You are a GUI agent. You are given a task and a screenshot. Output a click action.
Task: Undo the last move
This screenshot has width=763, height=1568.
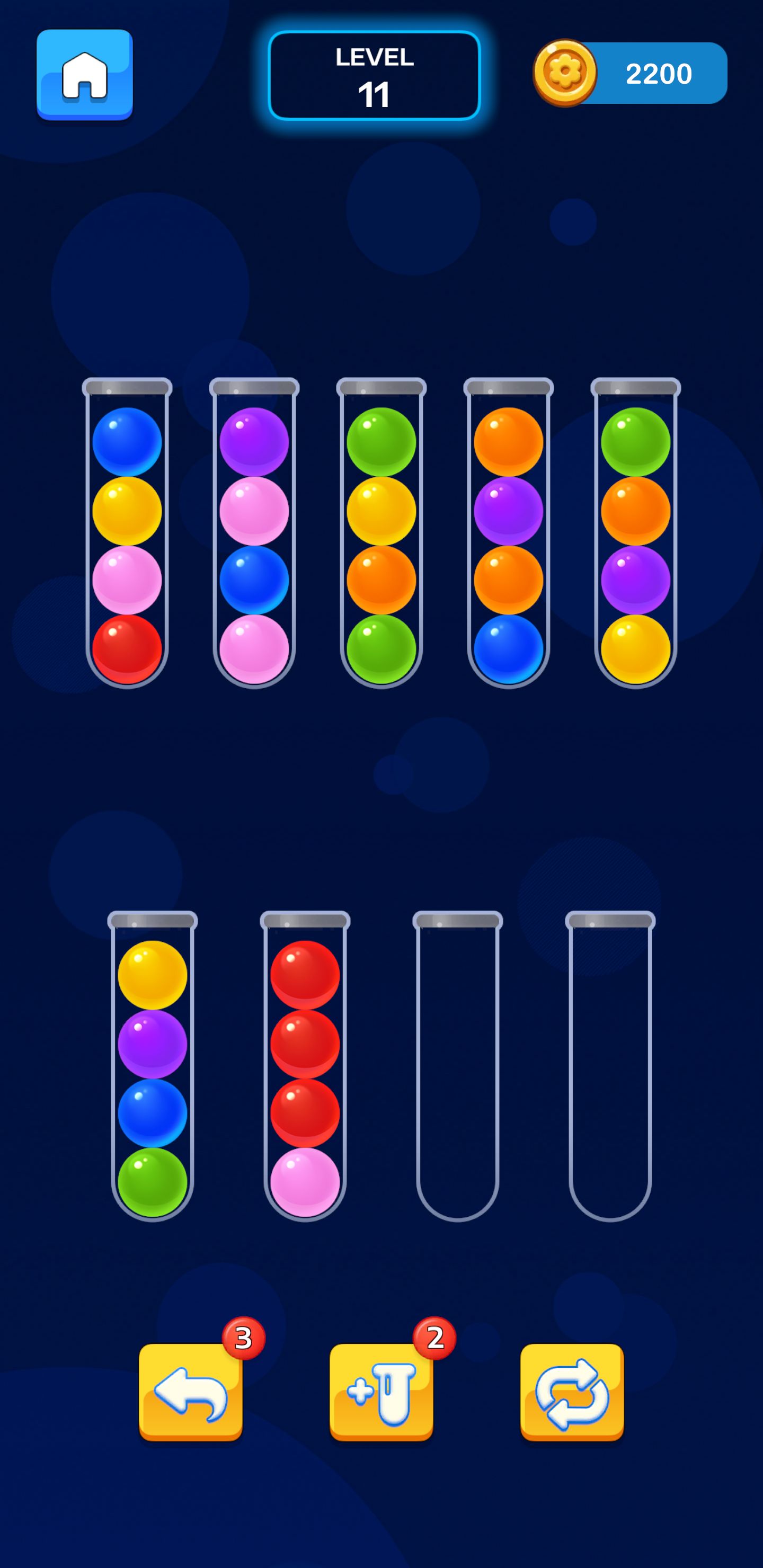point(191,1392)
